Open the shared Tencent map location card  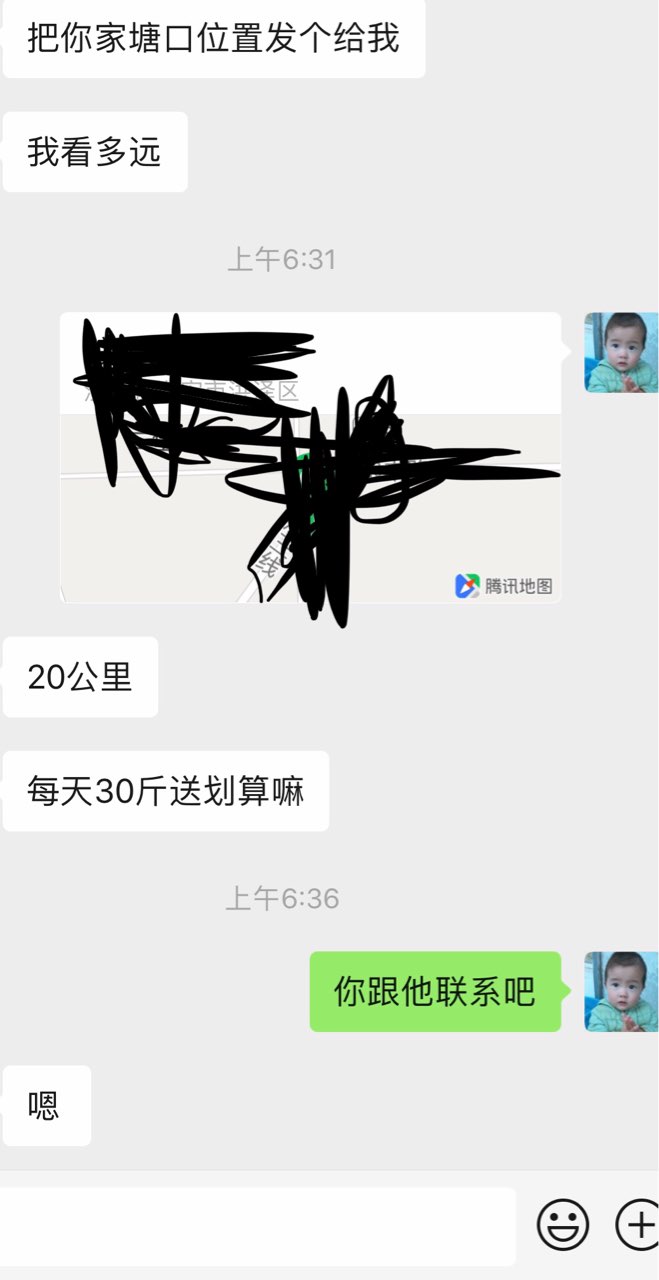pos(310,458)
